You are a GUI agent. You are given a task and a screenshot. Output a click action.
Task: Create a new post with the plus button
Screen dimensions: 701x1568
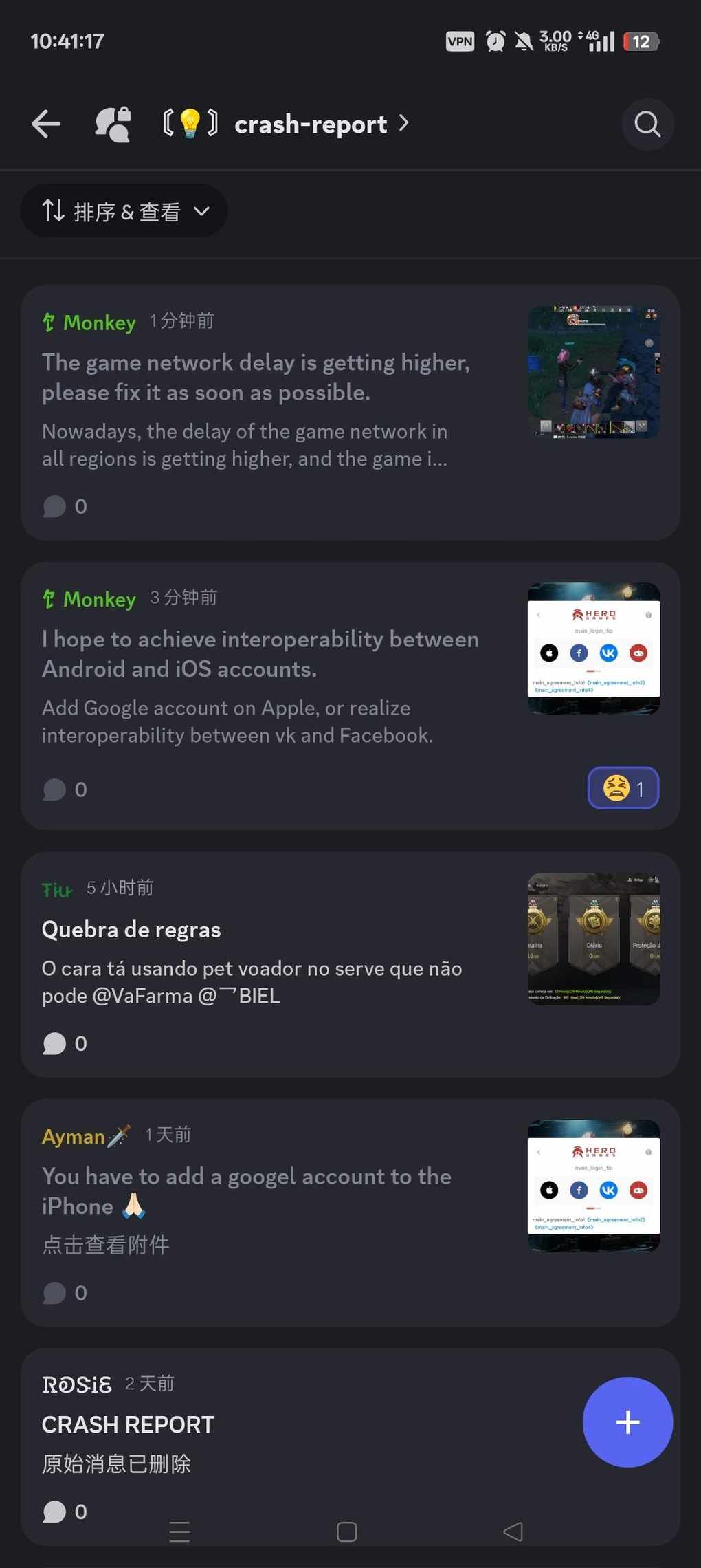(627, 1422)
